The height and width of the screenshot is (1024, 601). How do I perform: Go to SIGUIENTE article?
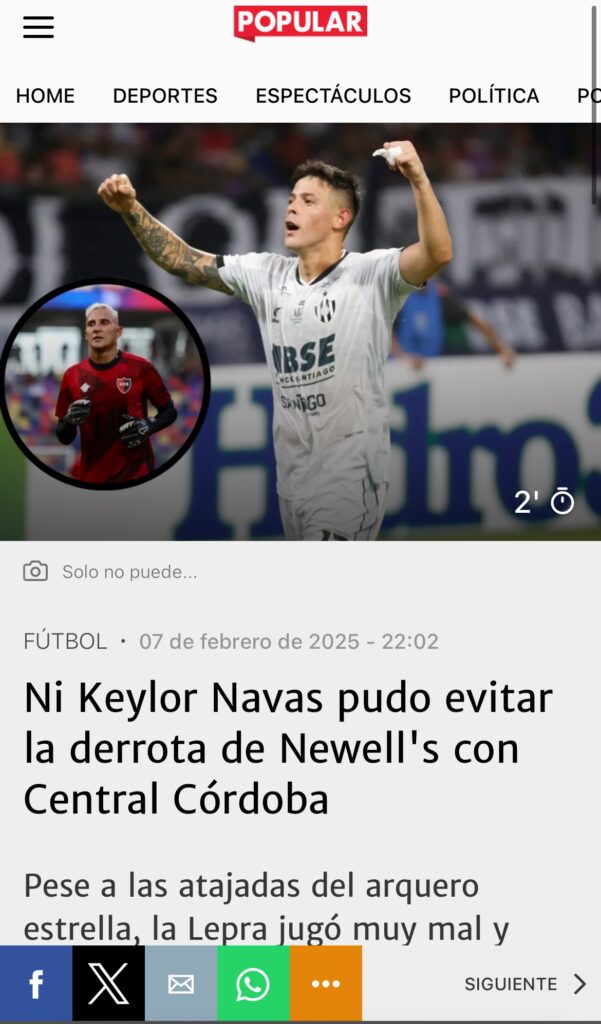coord(524,984)
